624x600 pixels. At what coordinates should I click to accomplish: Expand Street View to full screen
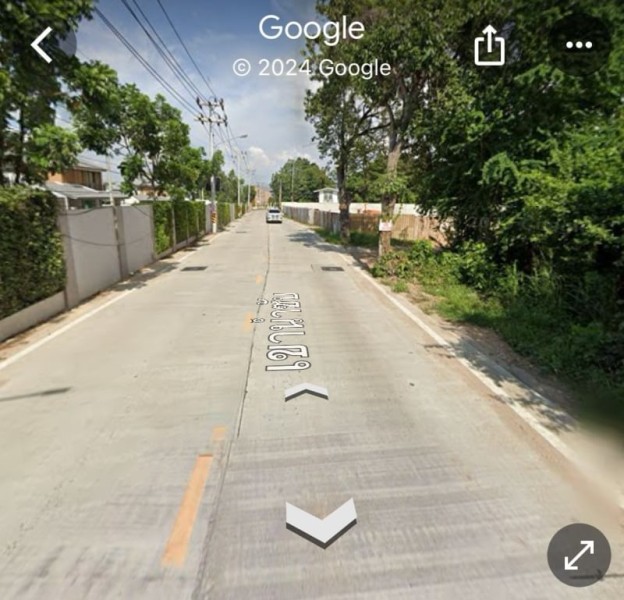(579, 555)
